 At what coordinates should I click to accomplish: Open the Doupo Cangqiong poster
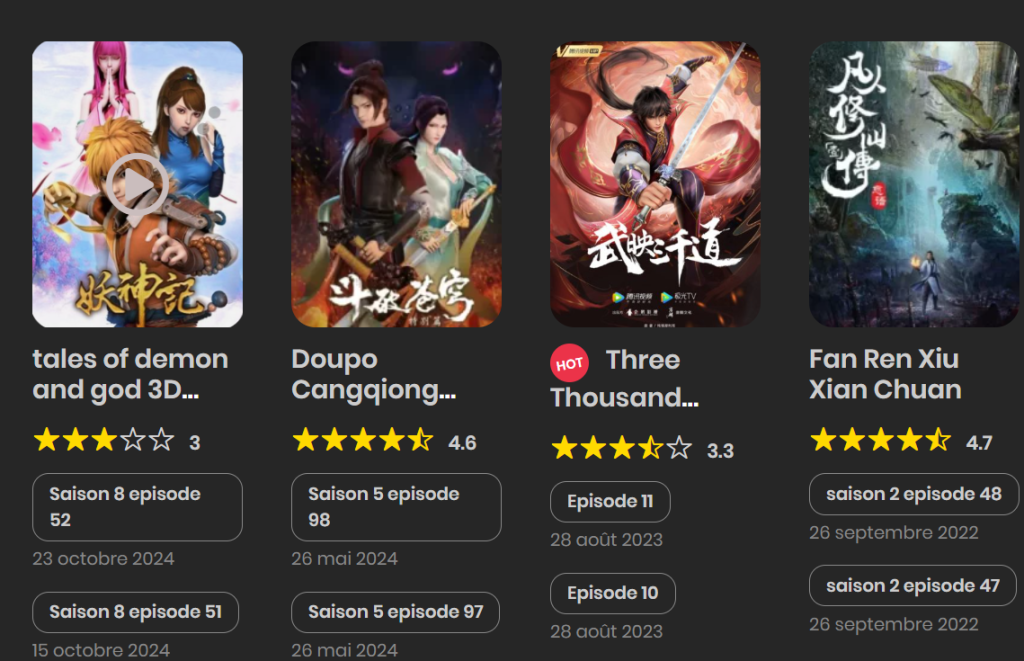396,184
